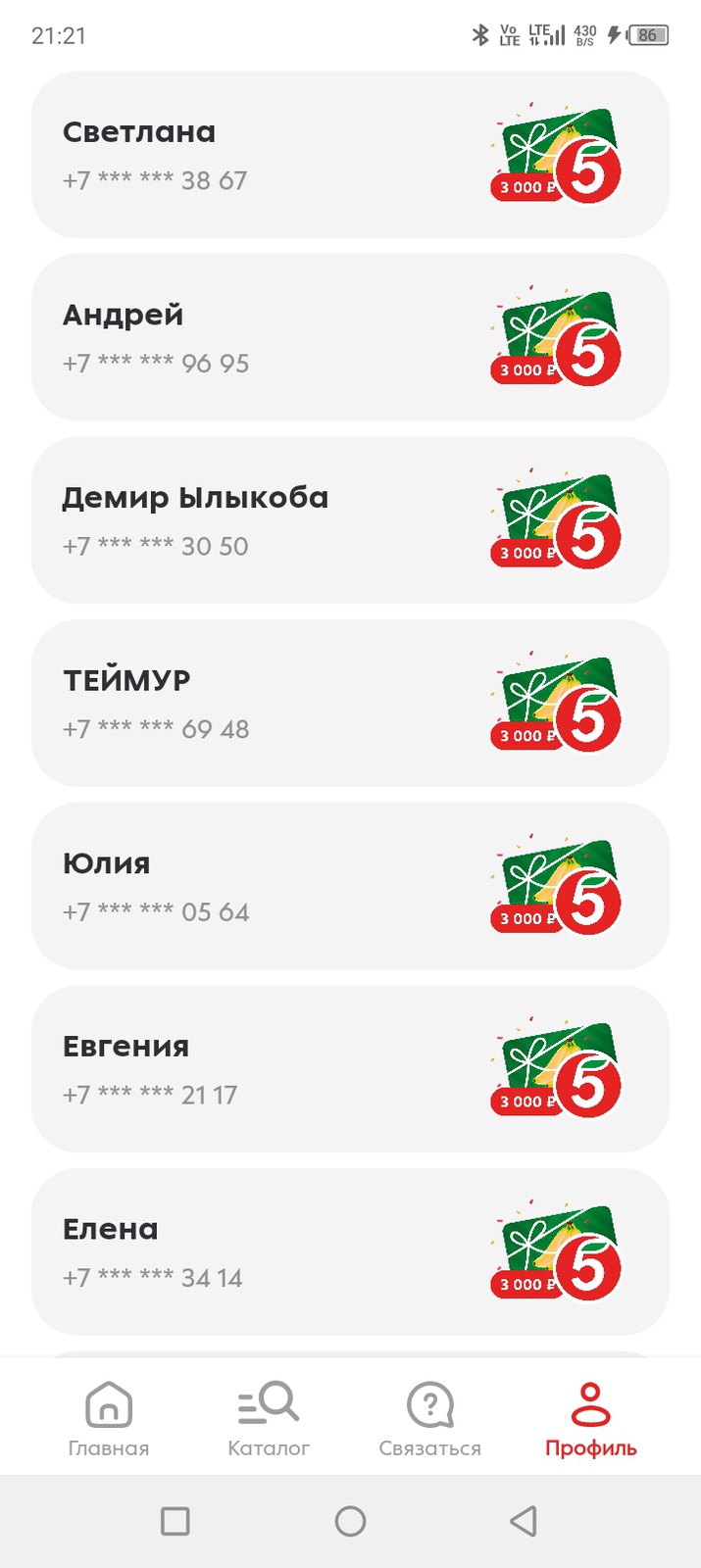View ТЕЙМУР's 3 000 ₽ card
The height and width of the screenshot is (1568, 701).
click(350, 704)
